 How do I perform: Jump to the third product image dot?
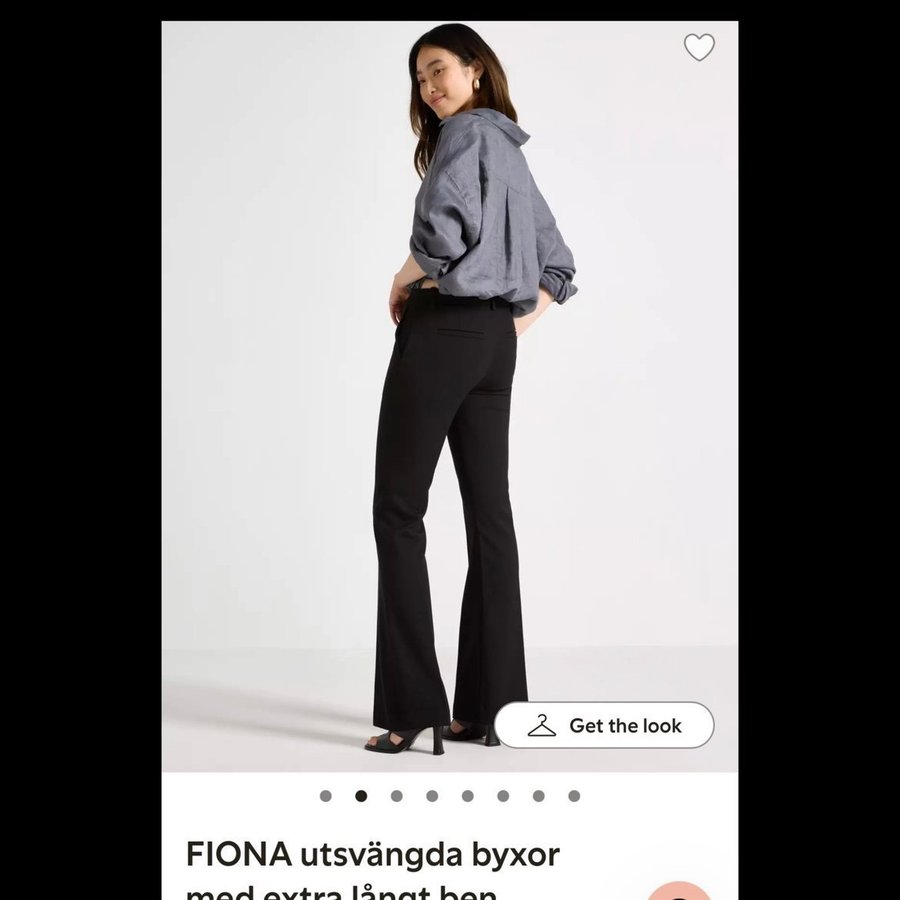(x=397, y=796)
